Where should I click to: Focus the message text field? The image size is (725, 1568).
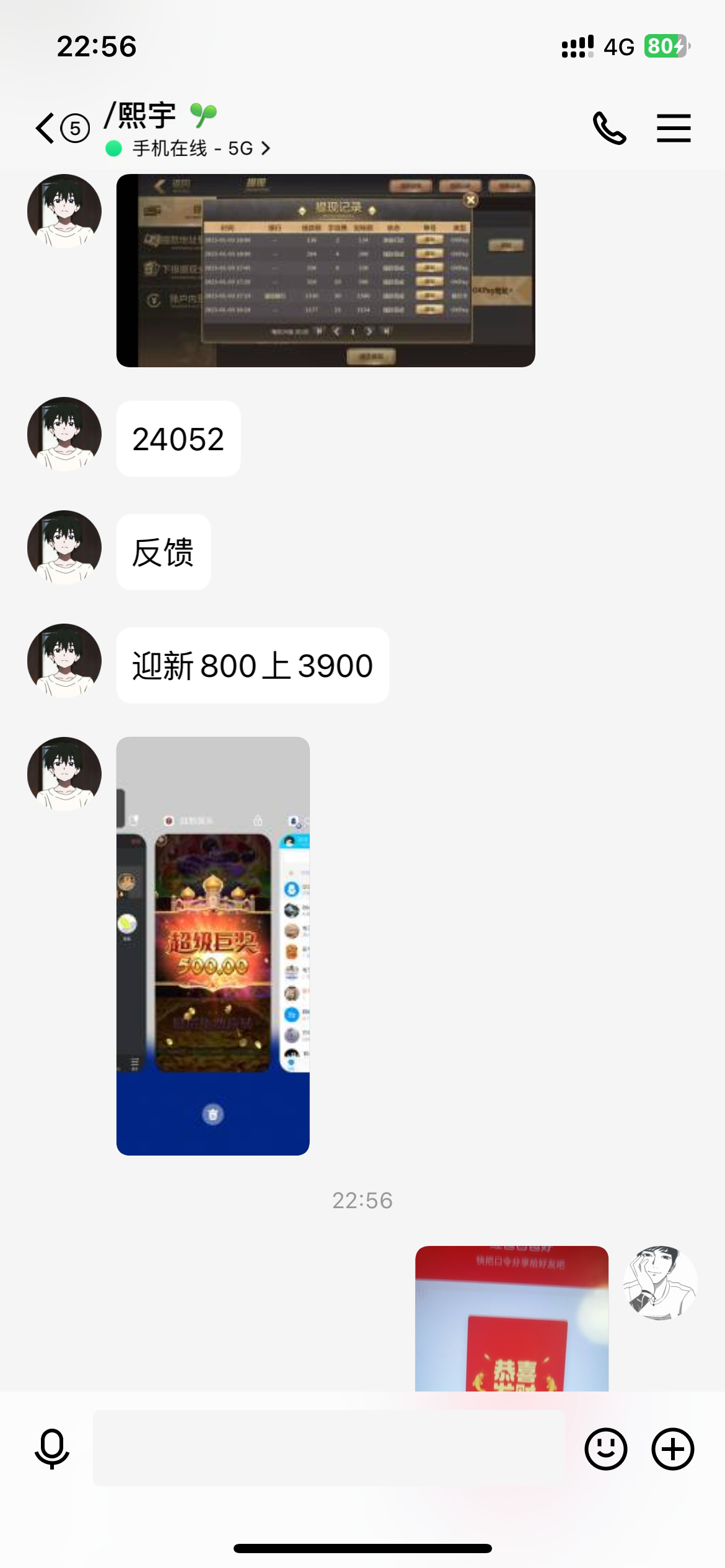(328, 1448)
